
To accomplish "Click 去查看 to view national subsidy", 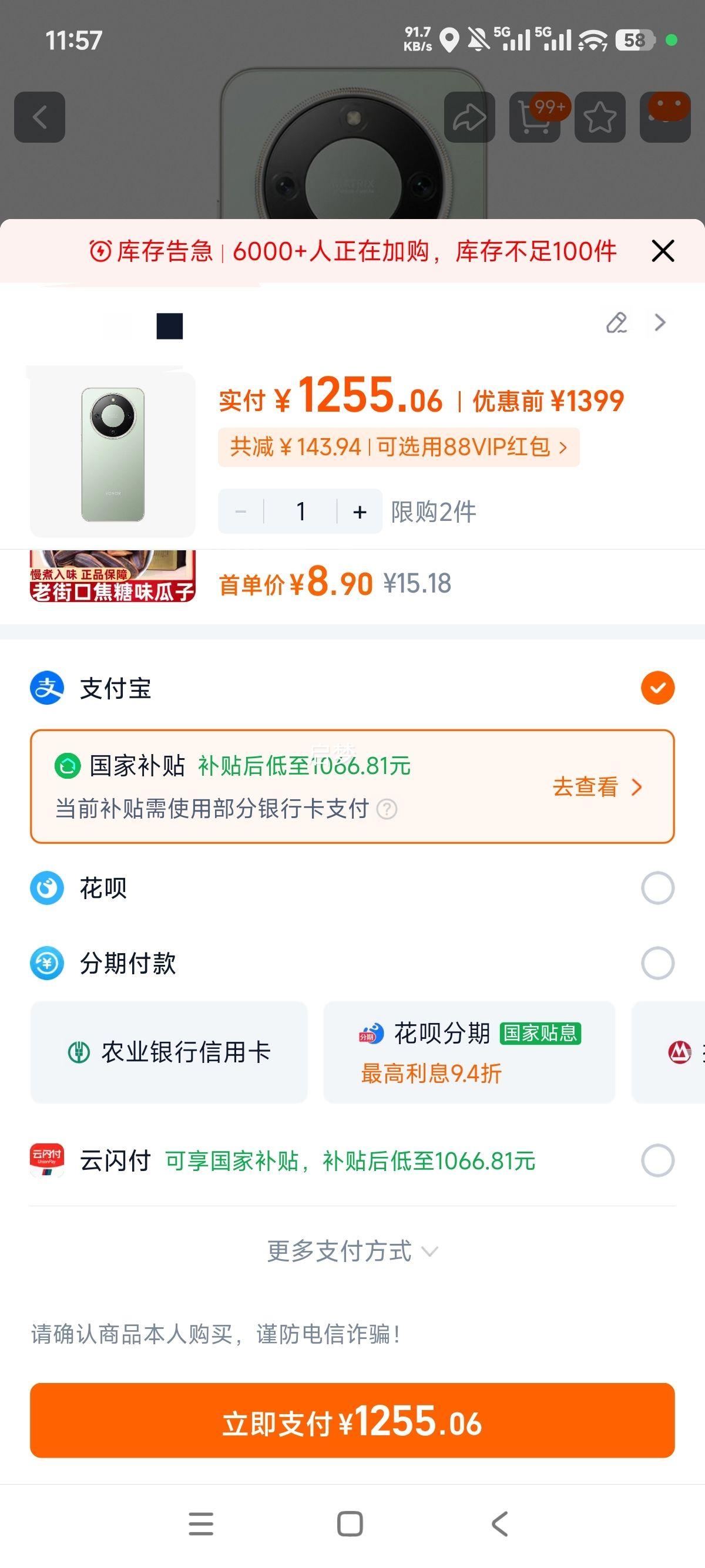I will [x=586, y=786].
